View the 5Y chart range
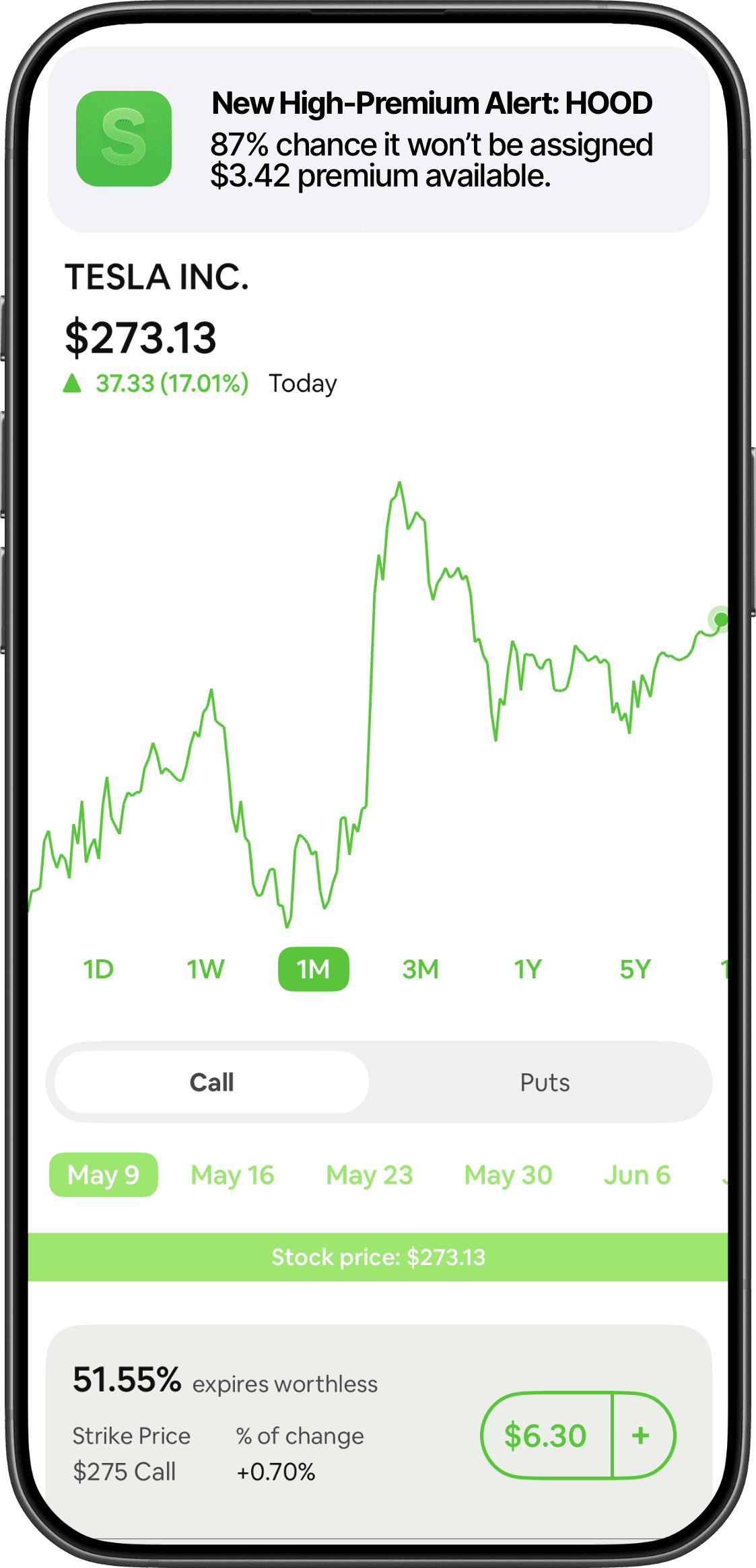756x1568 pixels. click(635, 969)
